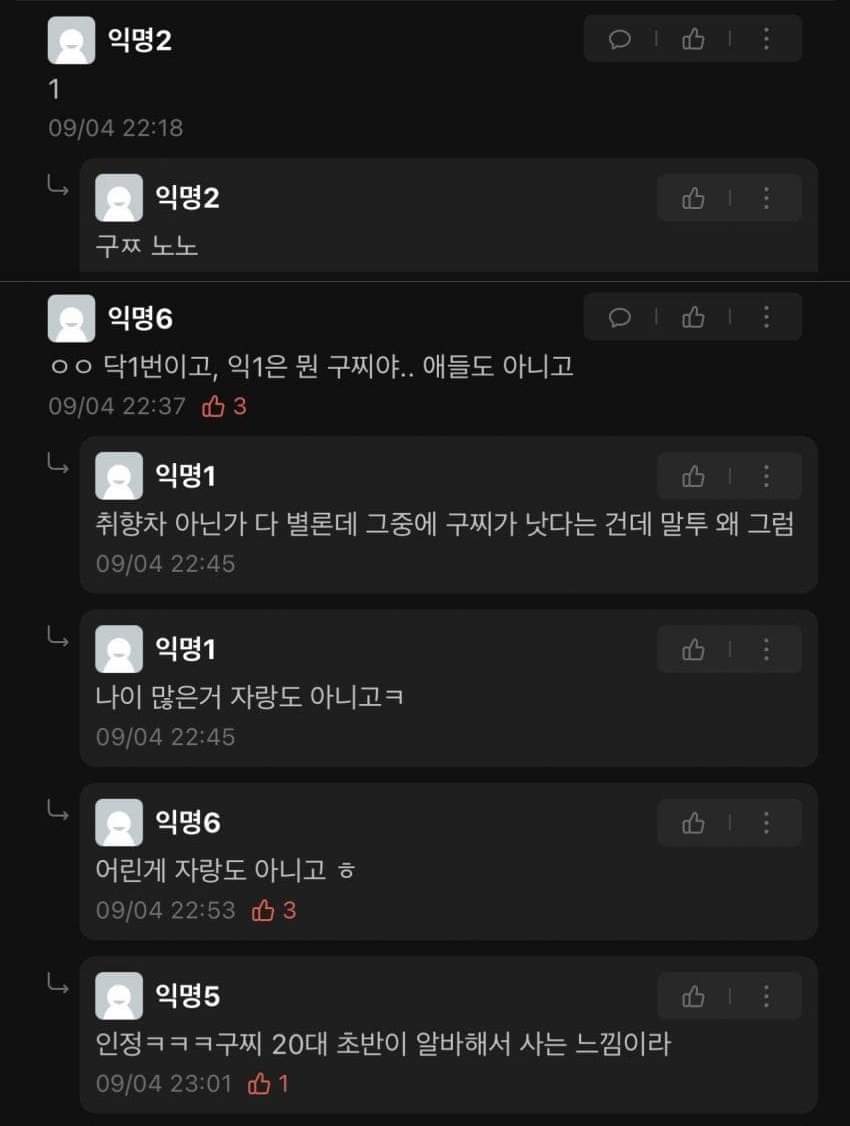Like 익명2's comment "1"

pos(693,39)
